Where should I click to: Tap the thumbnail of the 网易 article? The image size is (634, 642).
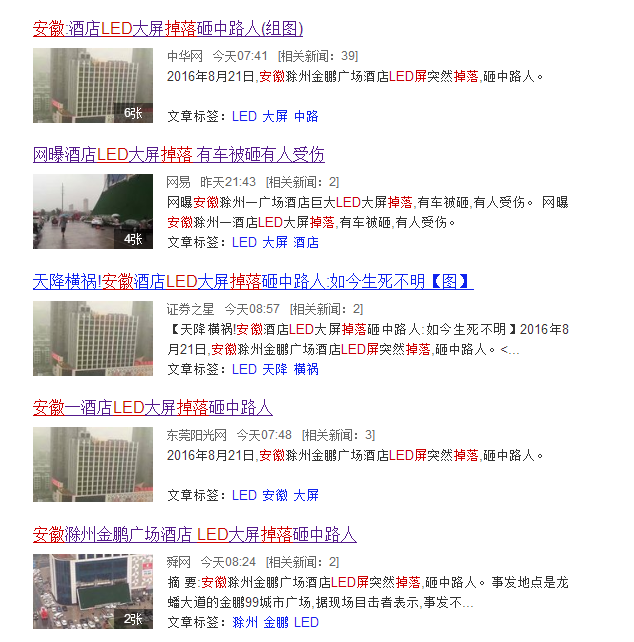coord(93,211)
